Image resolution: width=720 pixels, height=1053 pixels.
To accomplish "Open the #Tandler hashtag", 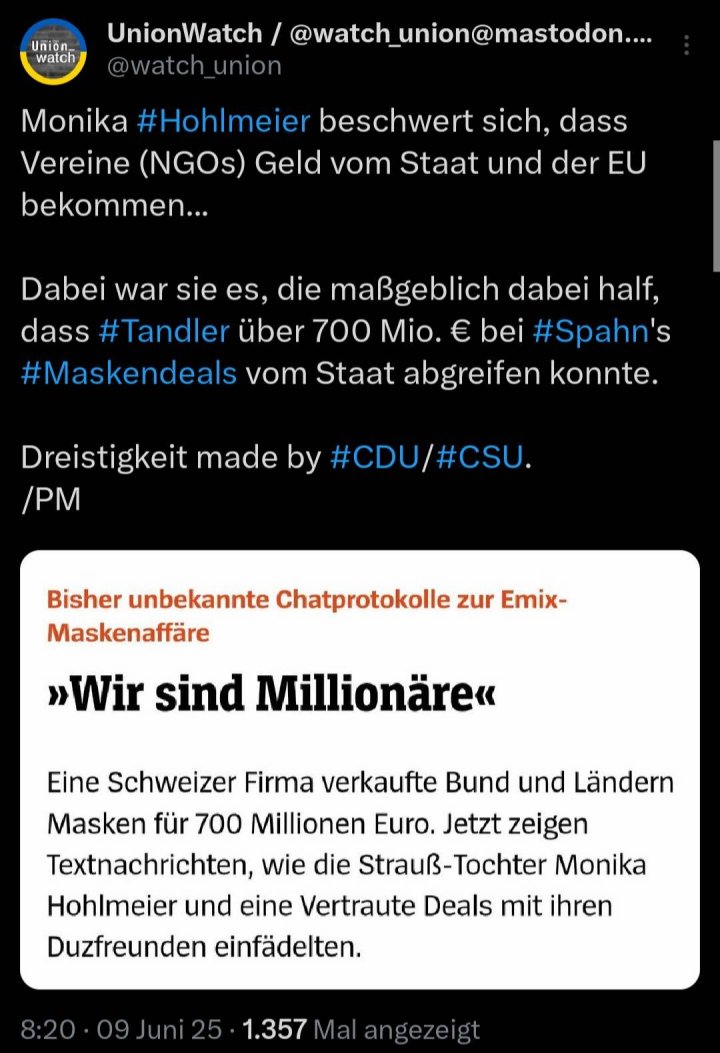I will 164,330.
